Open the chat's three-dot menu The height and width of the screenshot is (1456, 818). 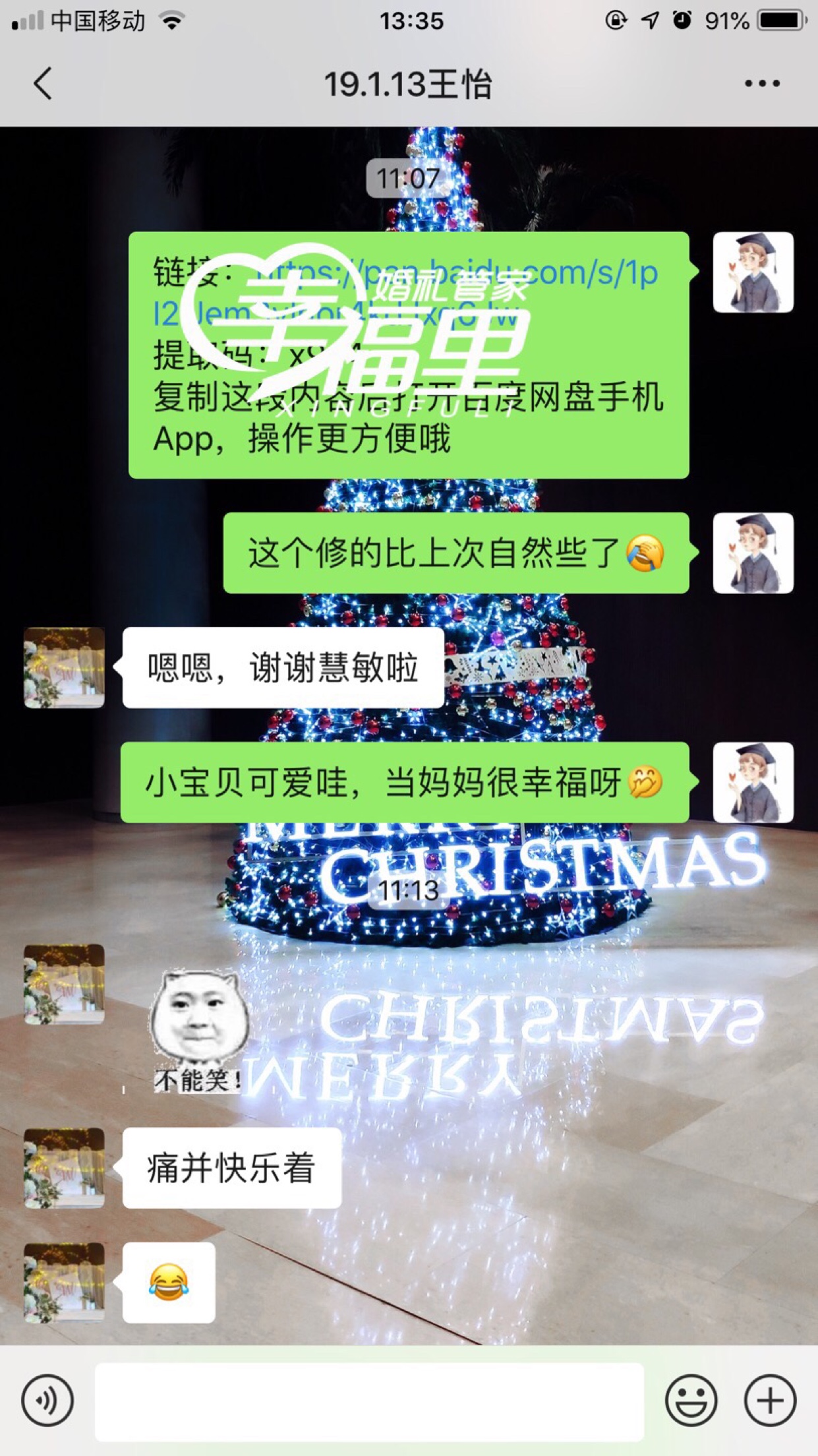762,84
